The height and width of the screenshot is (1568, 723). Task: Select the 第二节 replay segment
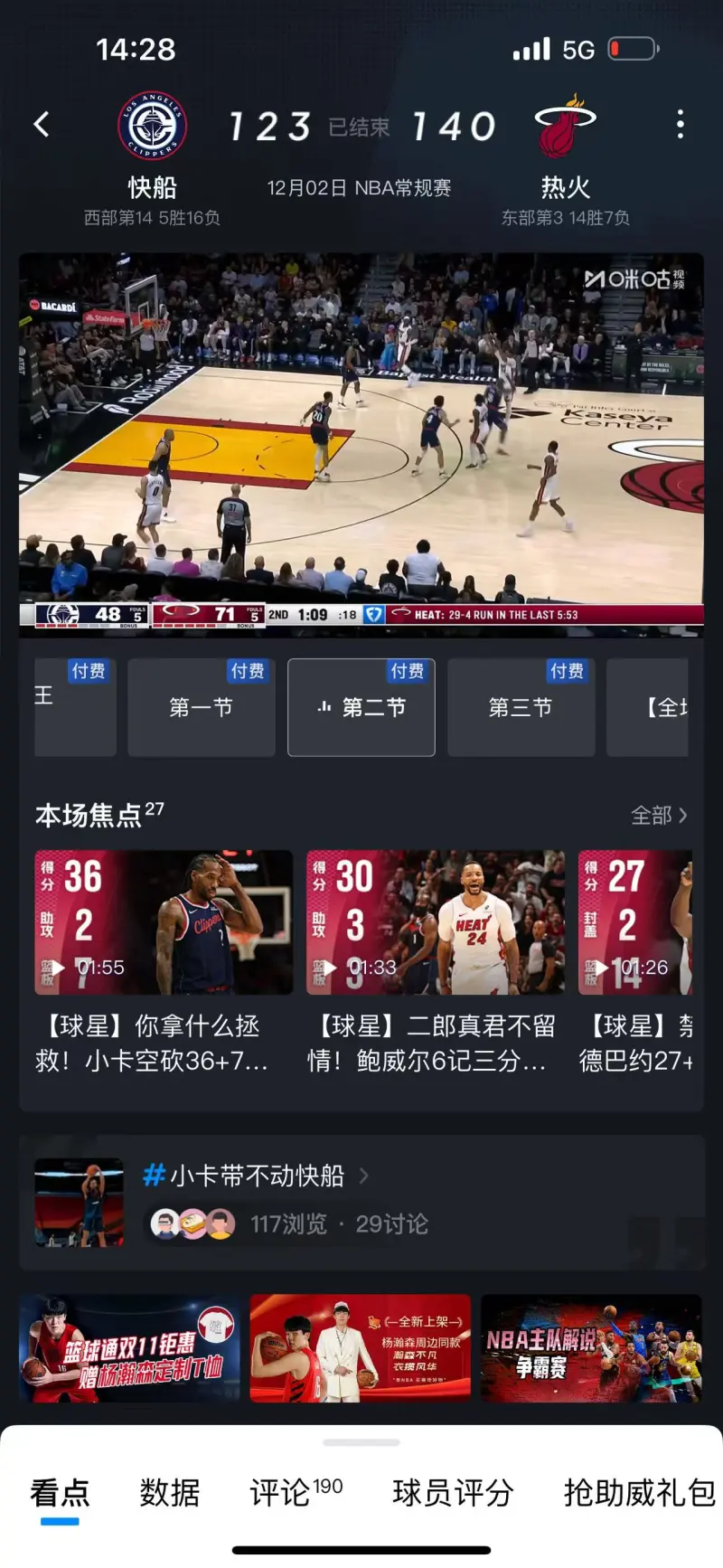[361, 707]
